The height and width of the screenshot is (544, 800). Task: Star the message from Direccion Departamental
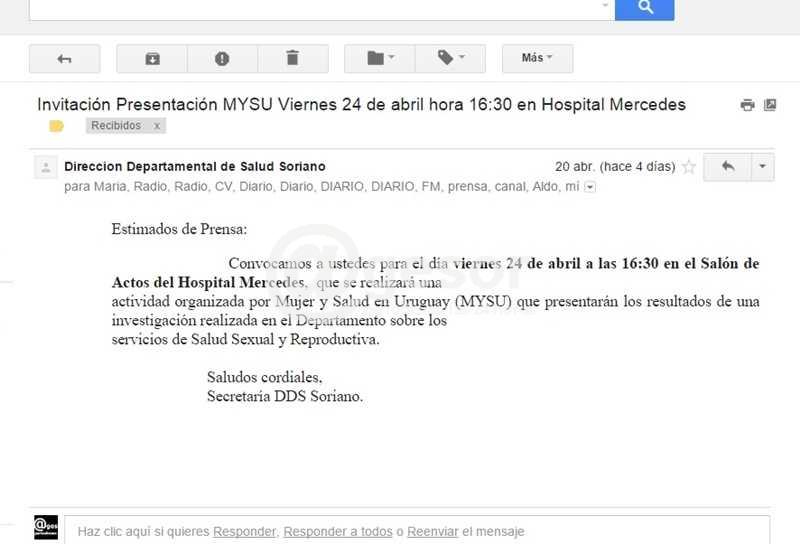click(689, 167)
